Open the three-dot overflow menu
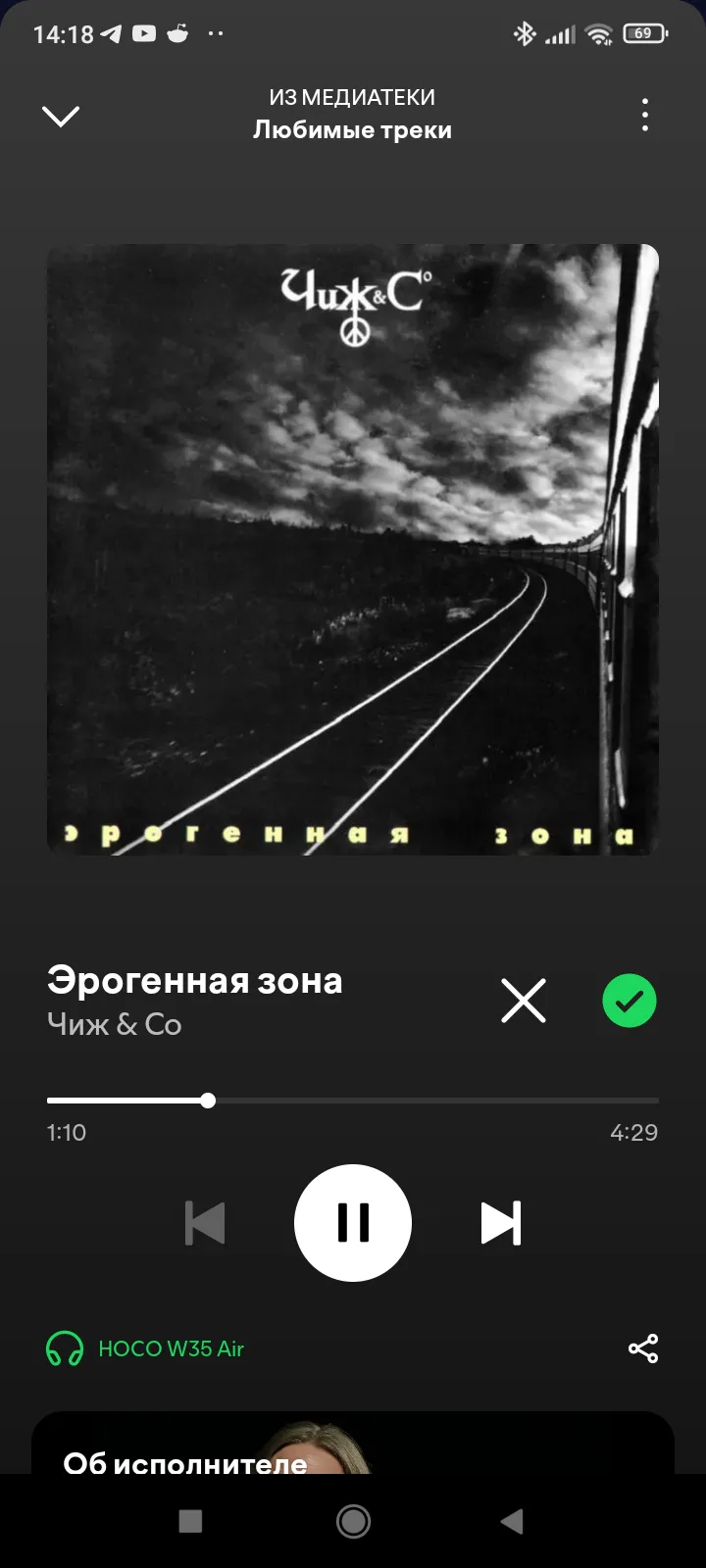 point(644,115)
